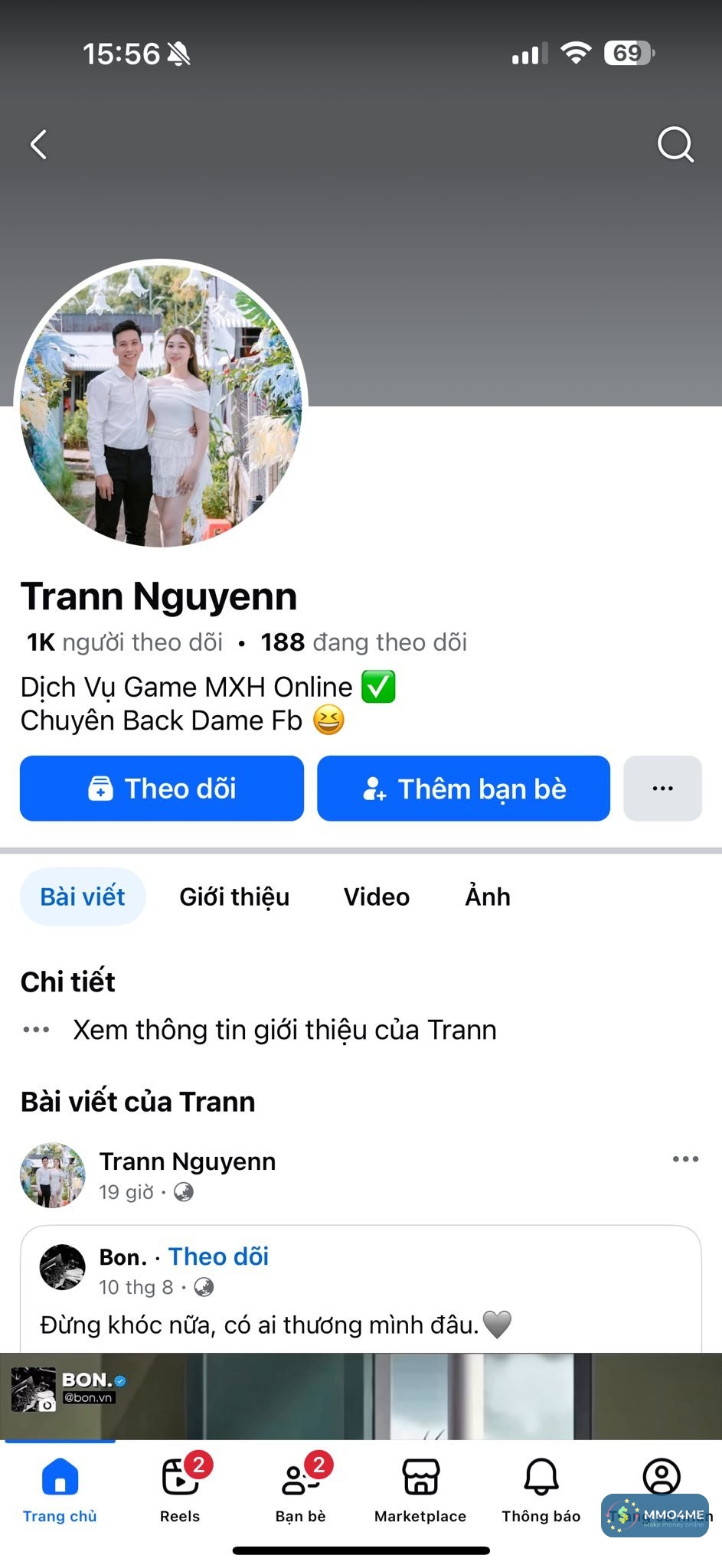Switch to the Video tab

(376, 897)
